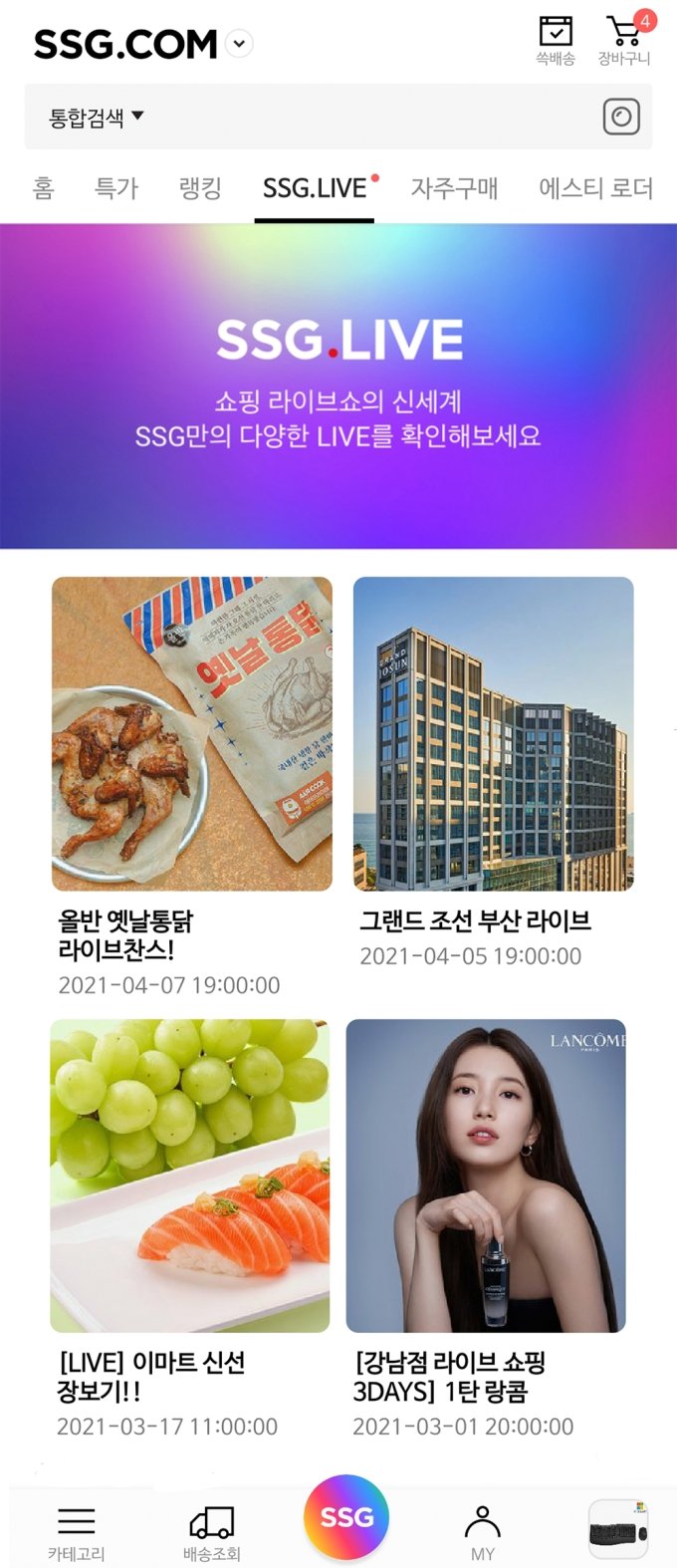This screenshot has height=1568, width=677.
Task: Open the 장바구니 shopping cart
Action: 625,40
